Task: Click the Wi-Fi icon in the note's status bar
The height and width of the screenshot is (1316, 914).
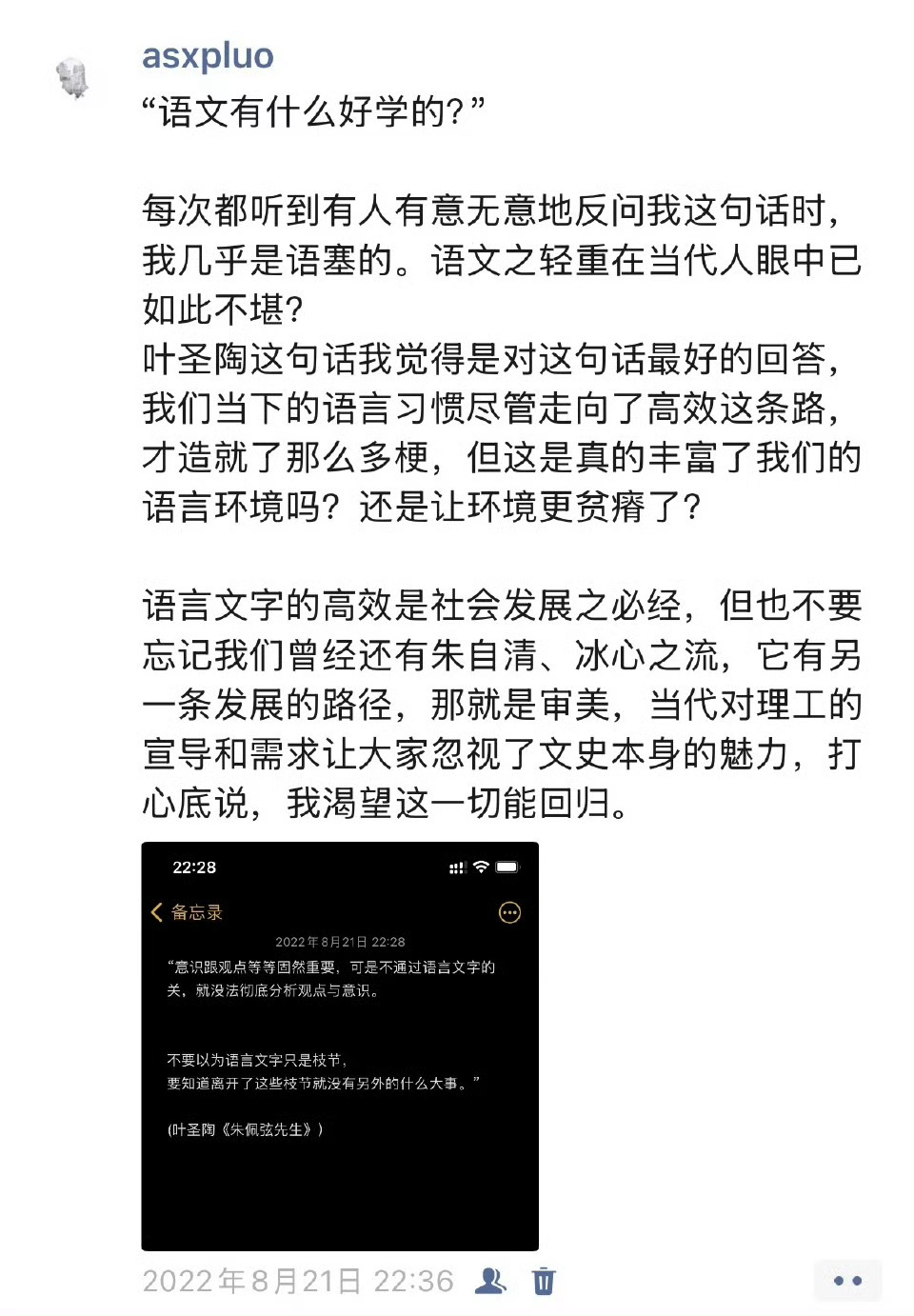Action: pyautogui.click(x=482, y=867)
